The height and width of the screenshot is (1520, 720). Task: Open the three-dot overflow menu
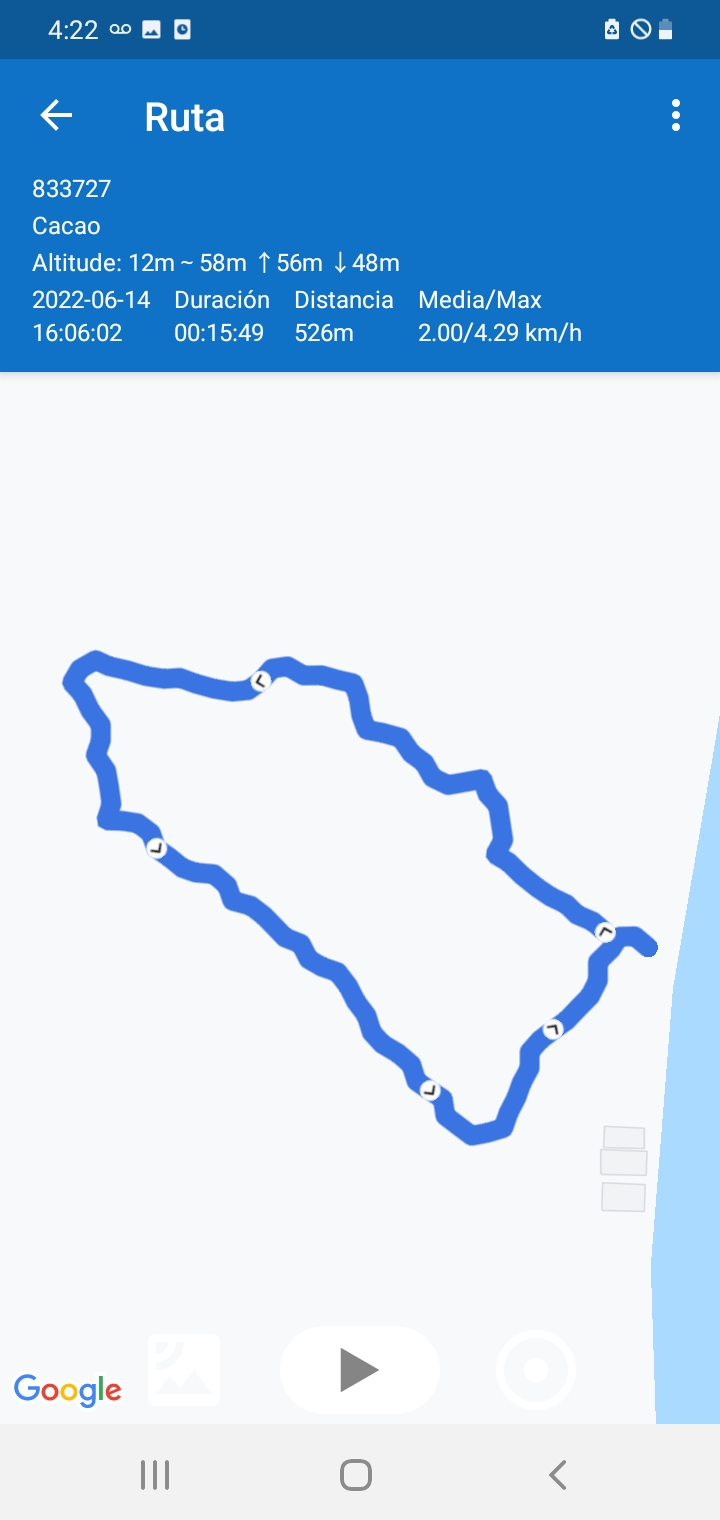coord(676,116)
